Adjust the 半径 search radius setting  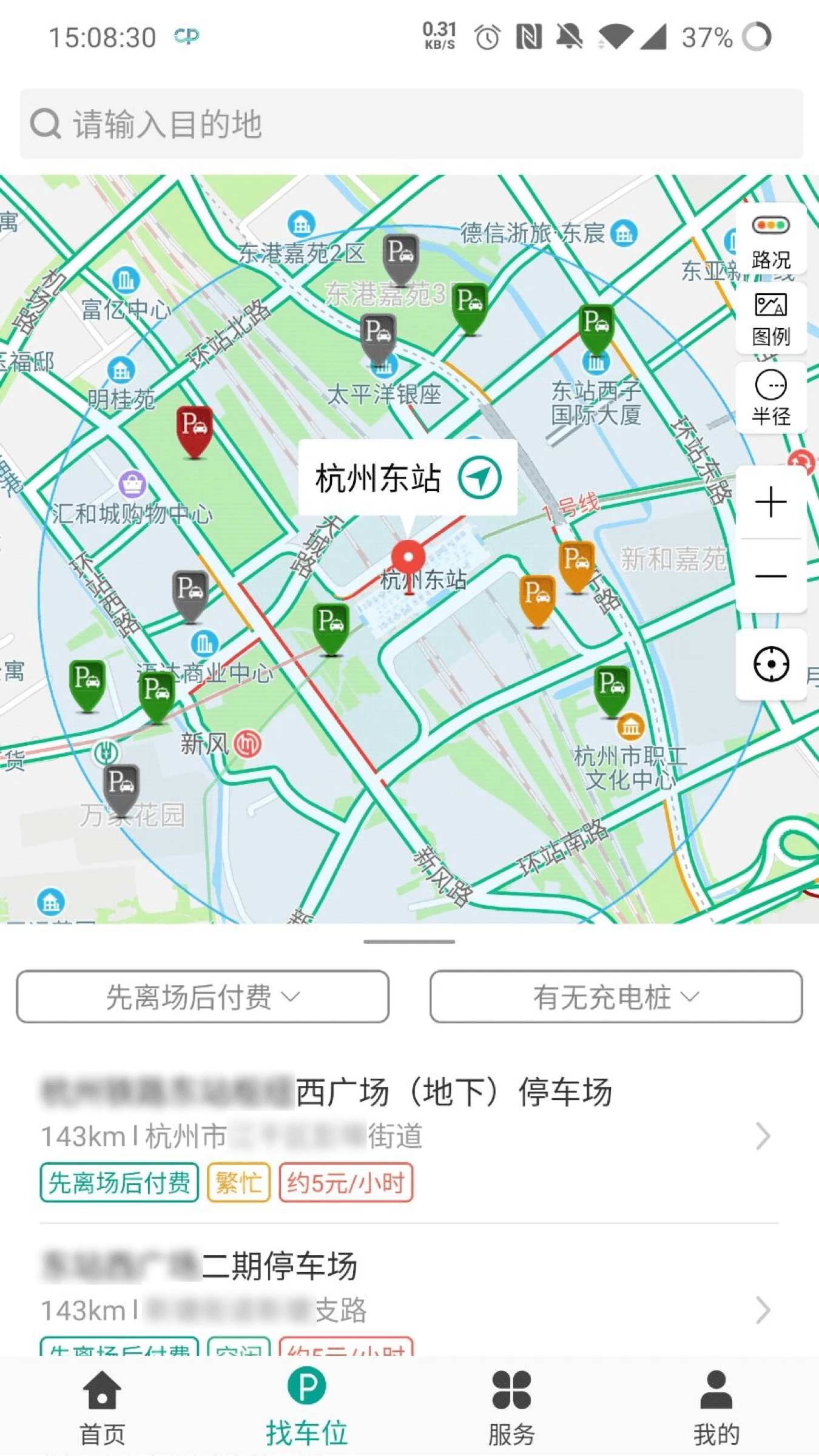pos(770,397)
